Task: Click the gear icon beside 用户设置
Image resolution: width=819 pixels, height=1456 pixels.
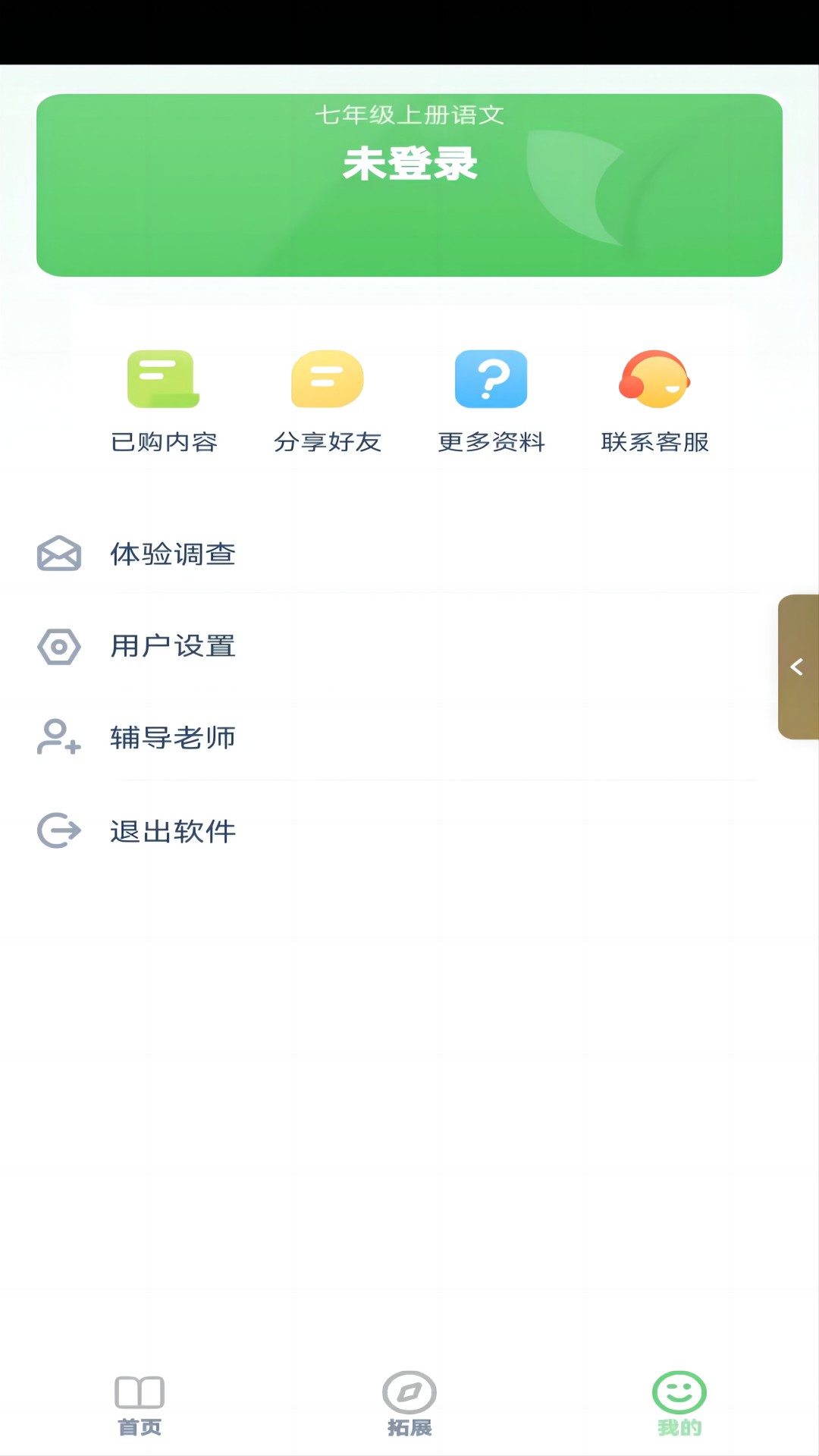Action: pos(58,647)
